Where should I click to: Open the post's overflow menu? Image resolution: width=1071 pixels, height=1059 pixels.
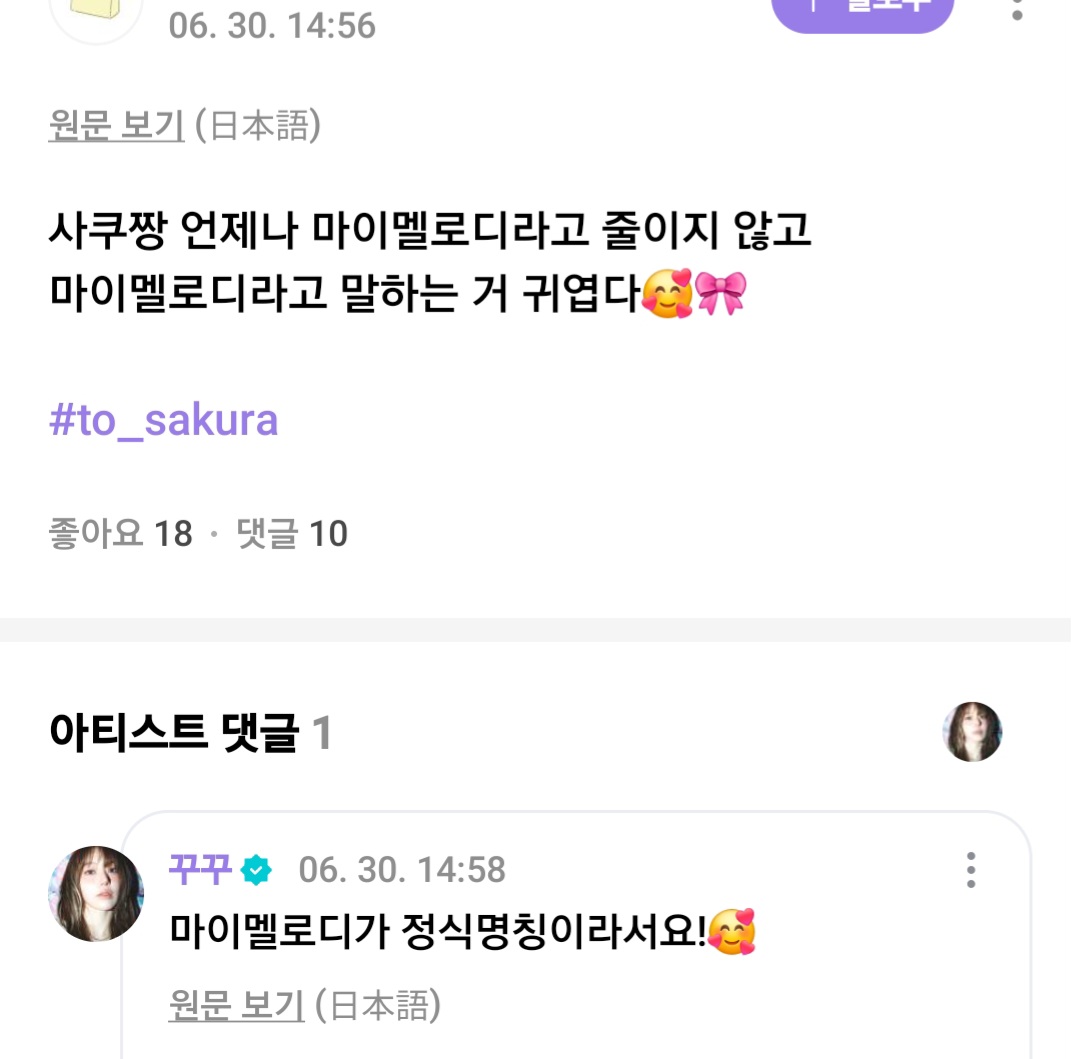(1017, 10)
